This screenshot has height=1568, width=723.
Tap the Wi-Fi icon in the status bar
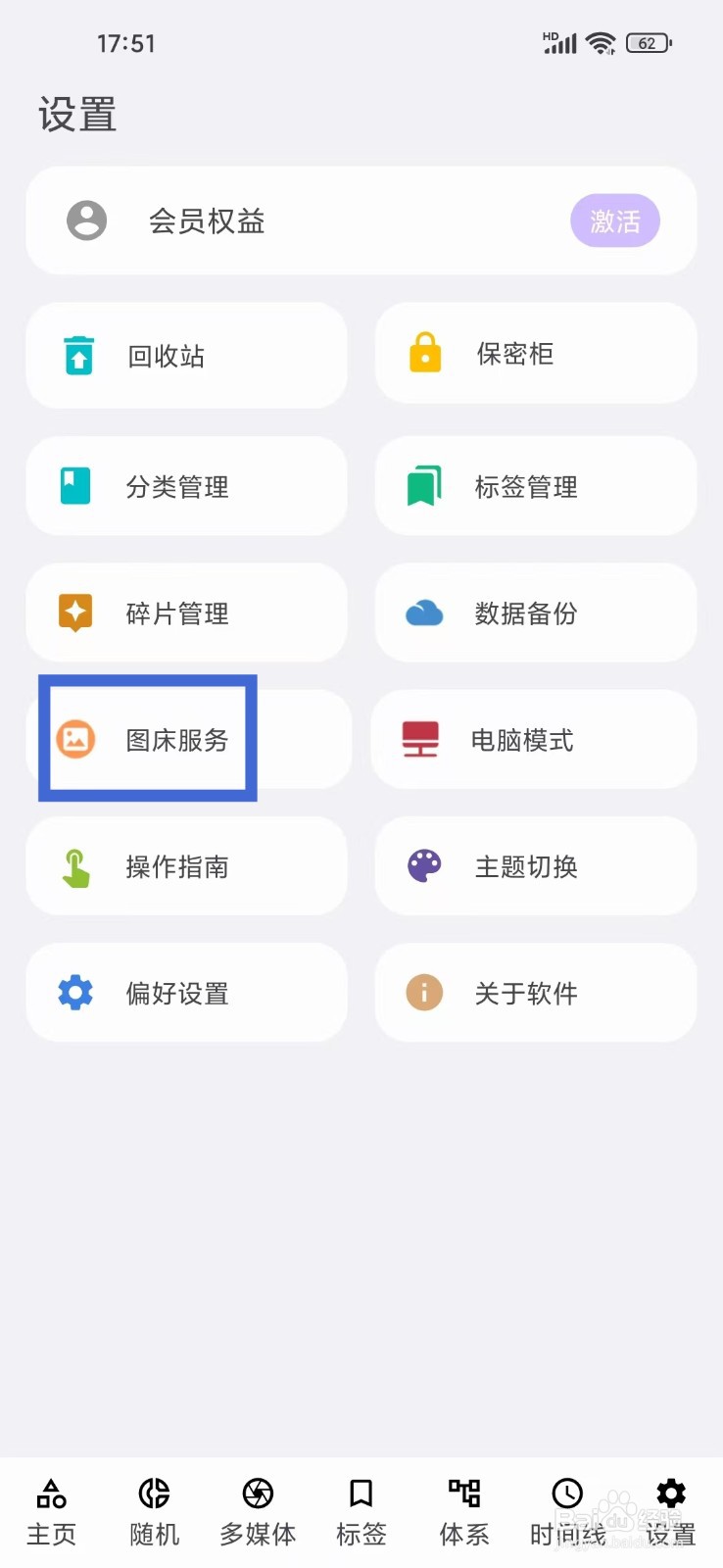pos(601,42)
